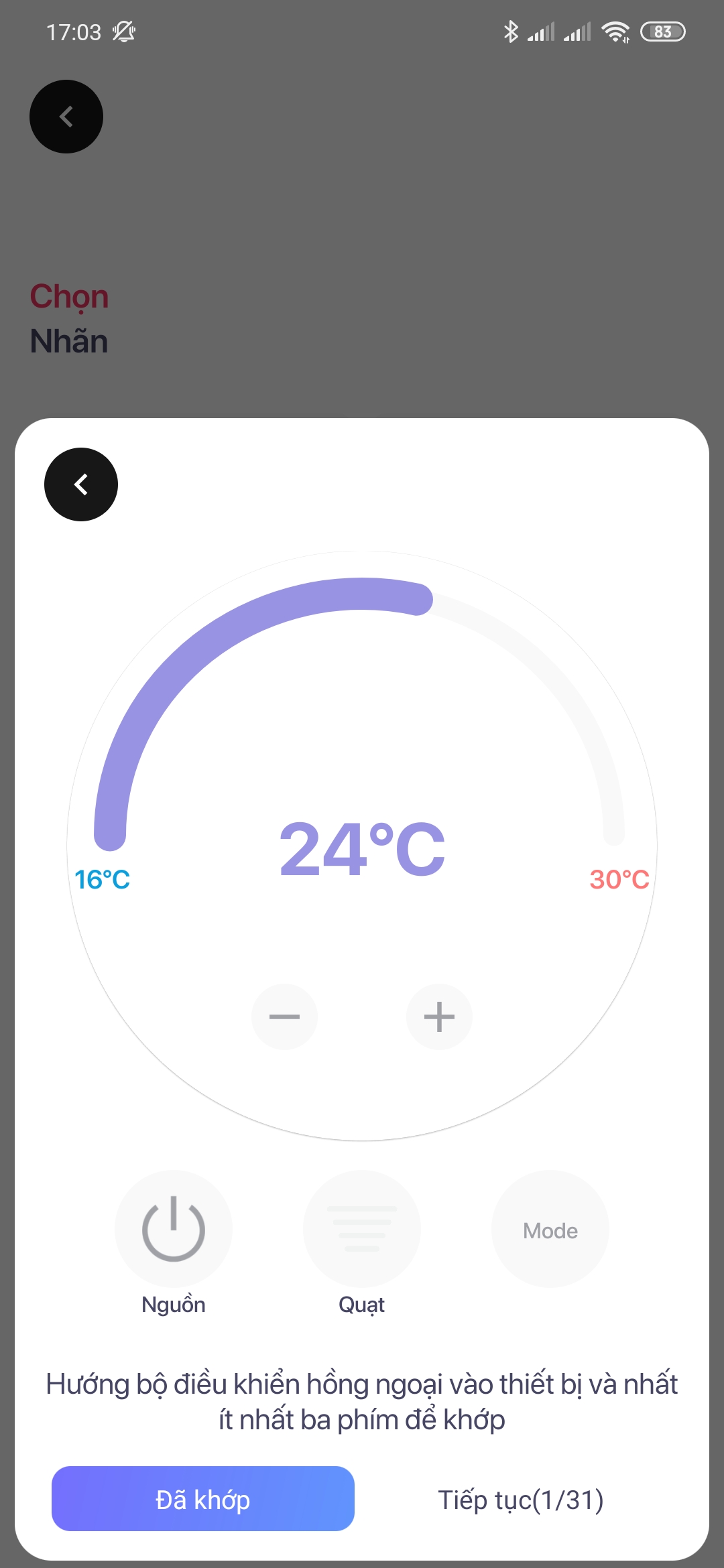Decrease temperature with the minus button
This screenshot has height=1568, width=724.
click(x=284, y=1017)
